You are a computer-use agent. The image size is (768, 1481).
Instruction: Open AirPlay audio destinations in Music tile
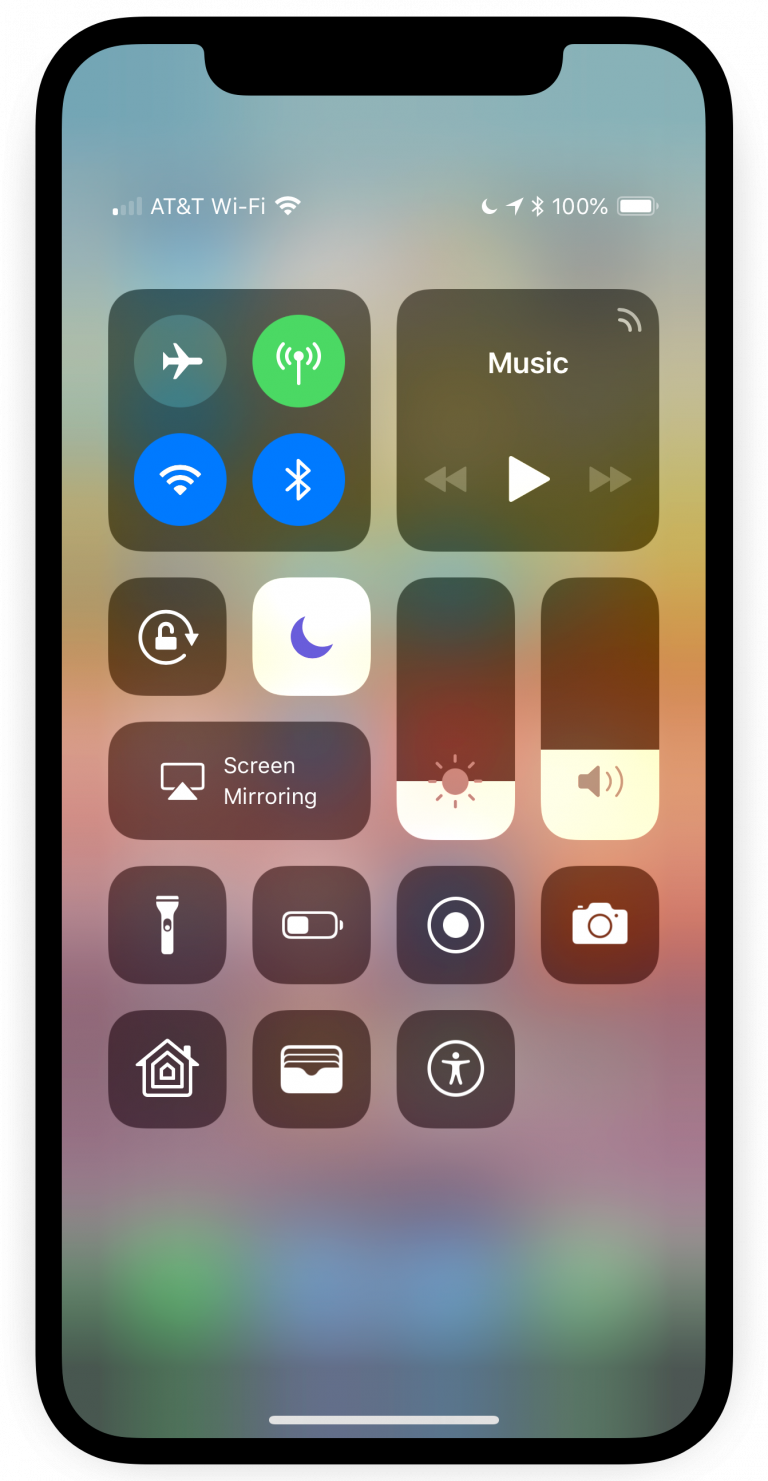click(x=629, y=320)
